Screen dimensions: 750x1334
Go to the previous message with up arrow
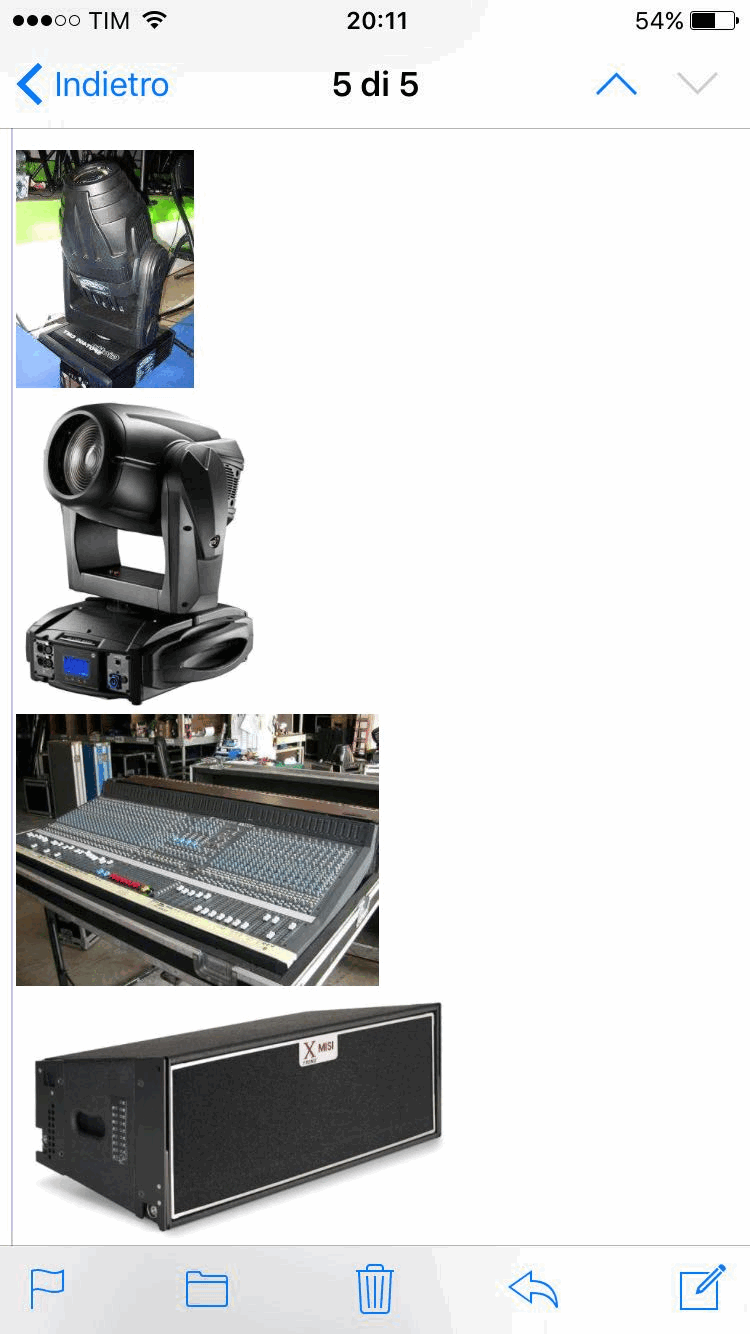[616, 85]
